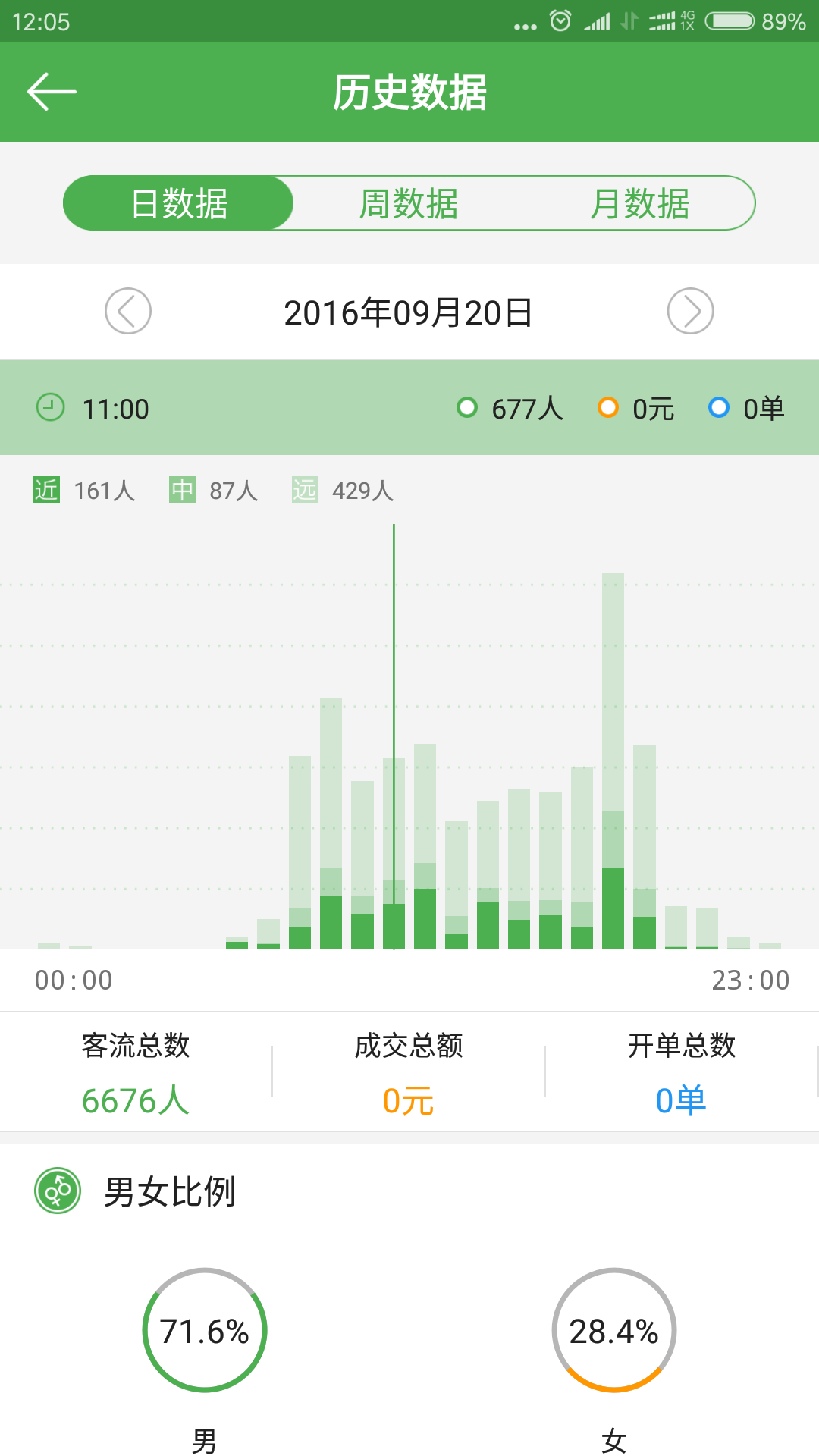Image resolution: width=819 pixels, height=1456 pixels.
Task: Click the alarm clock status bar icon
Action: tap(559, 20)
